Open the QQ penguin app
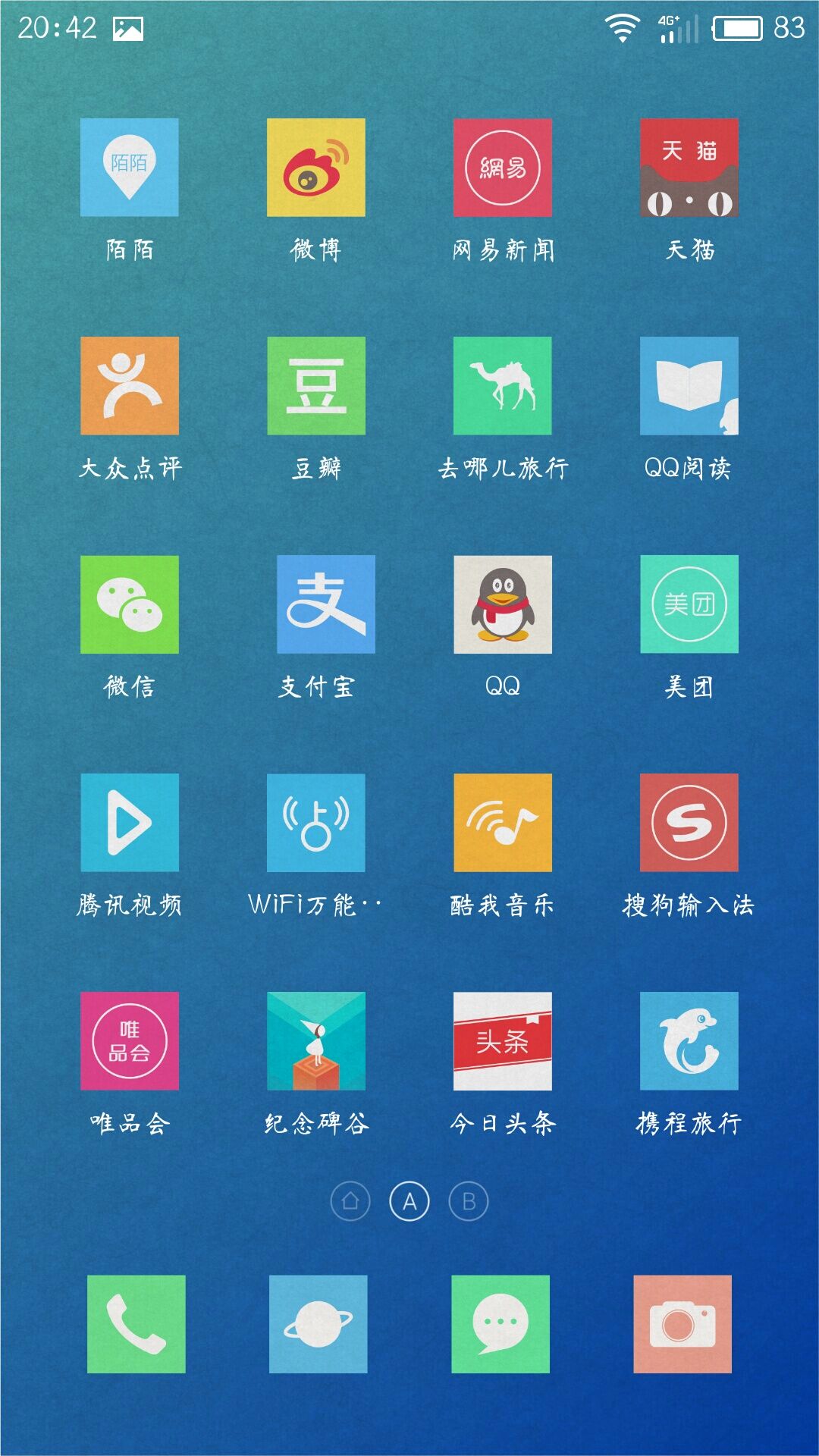The height and width of the screenshot is (1456, 819). [503, 604]
